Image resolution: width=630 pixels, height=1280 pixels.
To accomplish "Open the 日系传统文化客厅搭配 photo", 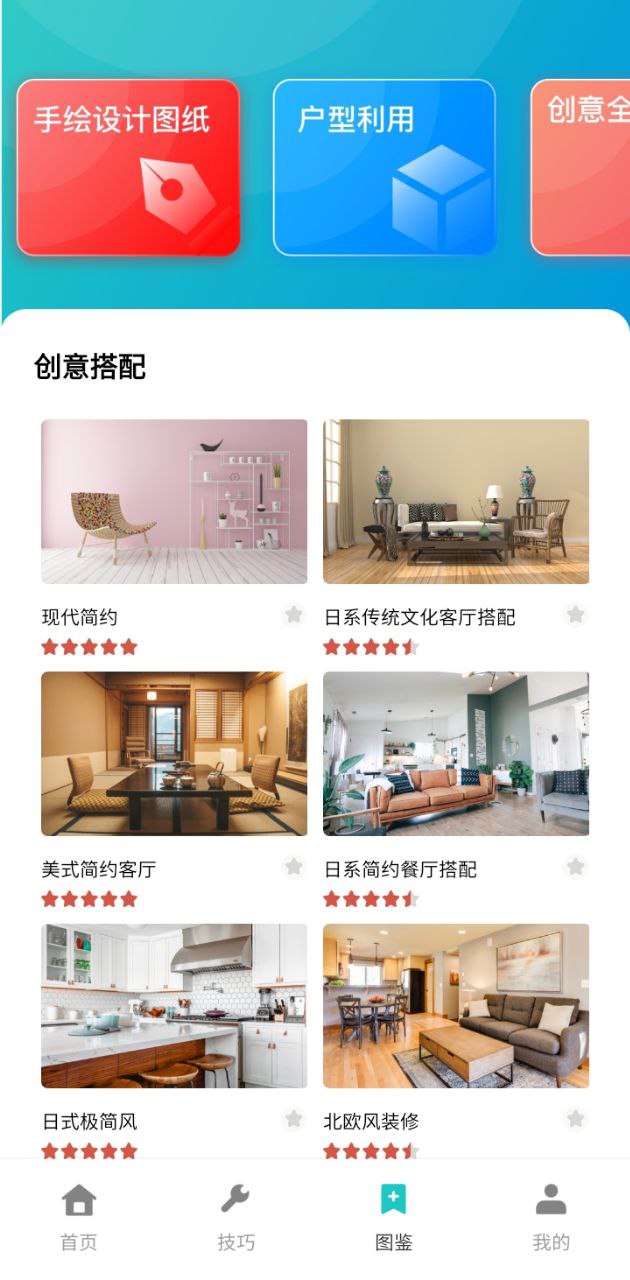I will (456, 501).
